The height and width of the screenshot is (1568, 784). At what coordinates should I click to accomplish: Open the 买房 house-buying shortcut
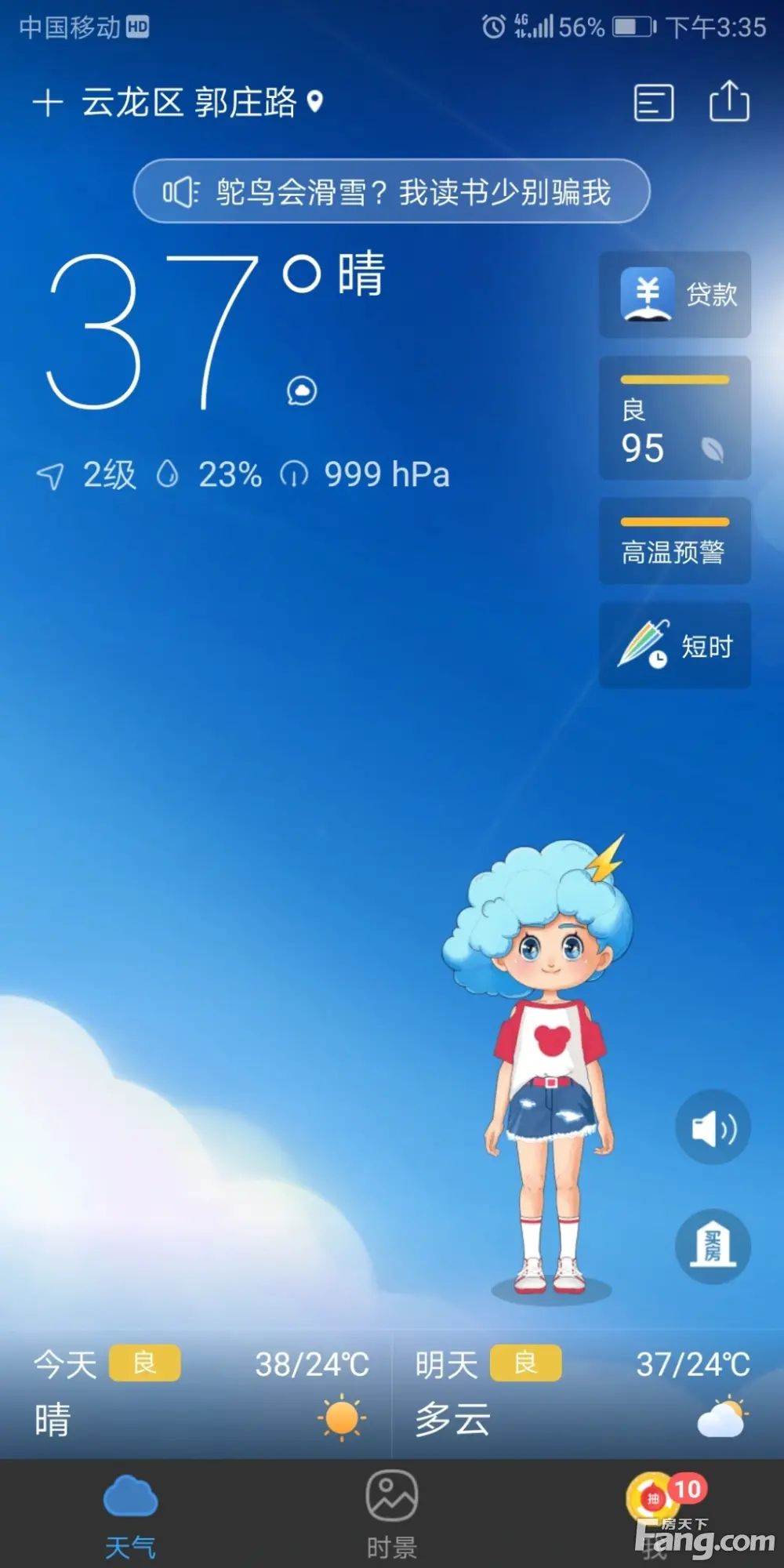pyautogui.click(x=713, y=1247)
